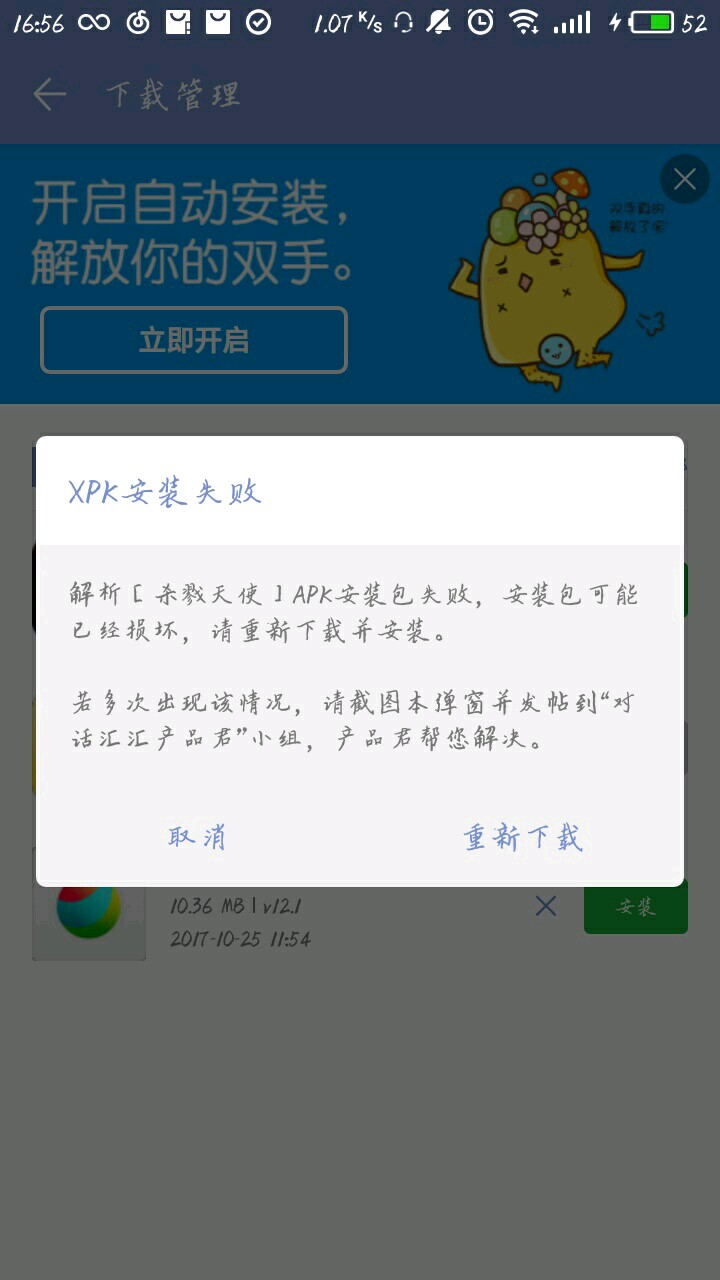Close the auto-install banner
This screenshot has width=720, height=1280.
tap(685, 180)
